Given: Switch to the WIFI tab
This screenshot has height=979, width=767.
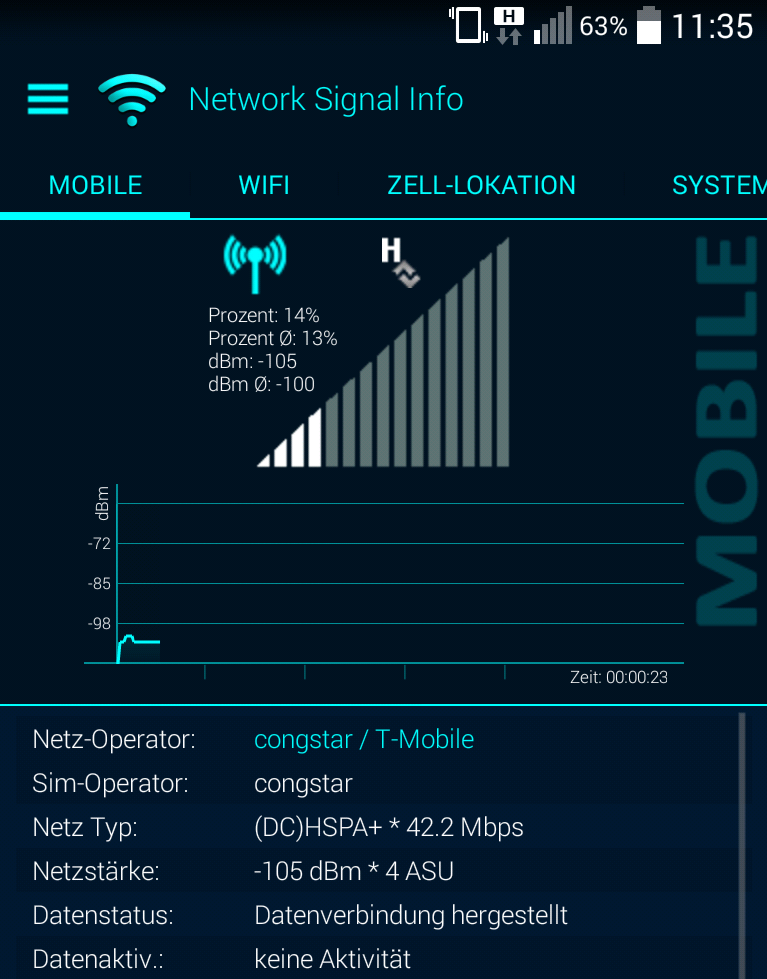Looking at the screenshot, I should [x=264, y=185].
